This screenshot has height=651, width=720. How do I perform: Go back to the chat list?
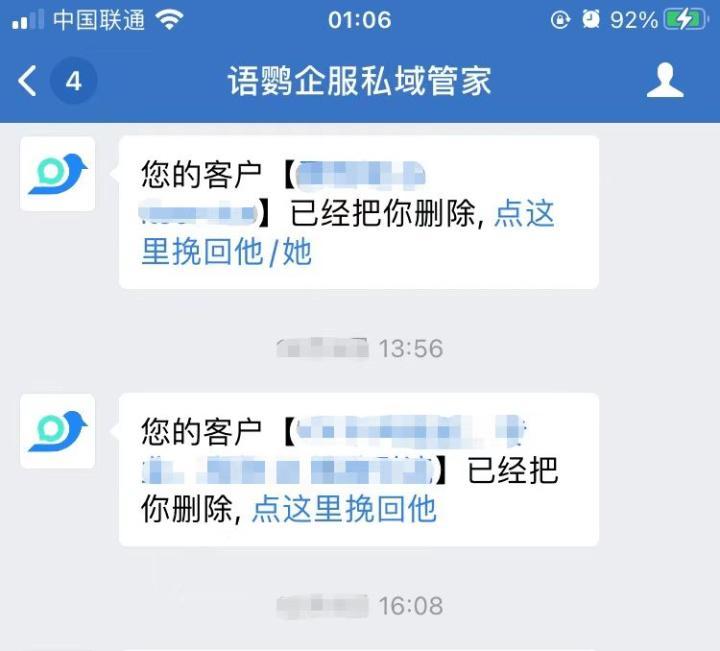[30, 81]
